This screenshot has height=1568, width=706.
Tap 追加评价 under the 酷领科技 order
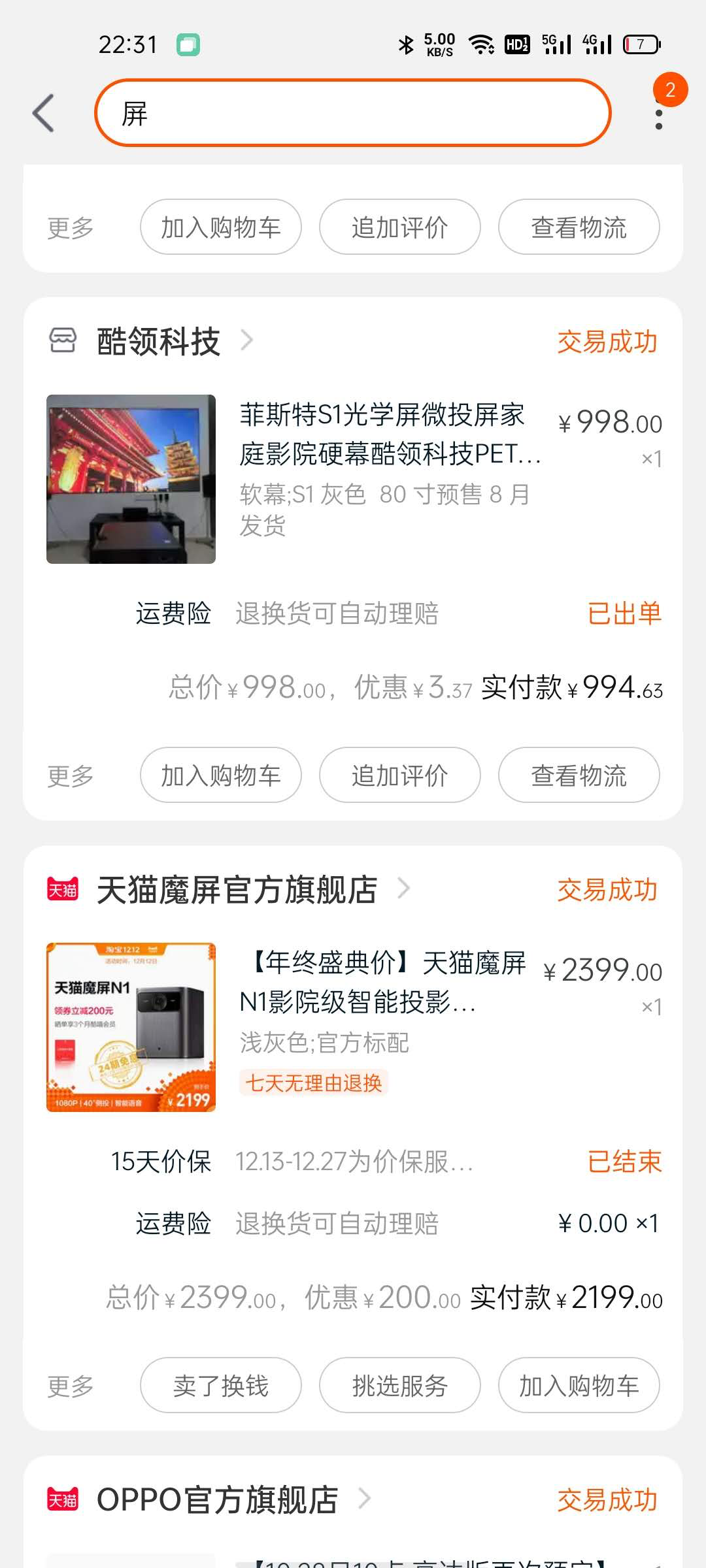click(400, 776)
